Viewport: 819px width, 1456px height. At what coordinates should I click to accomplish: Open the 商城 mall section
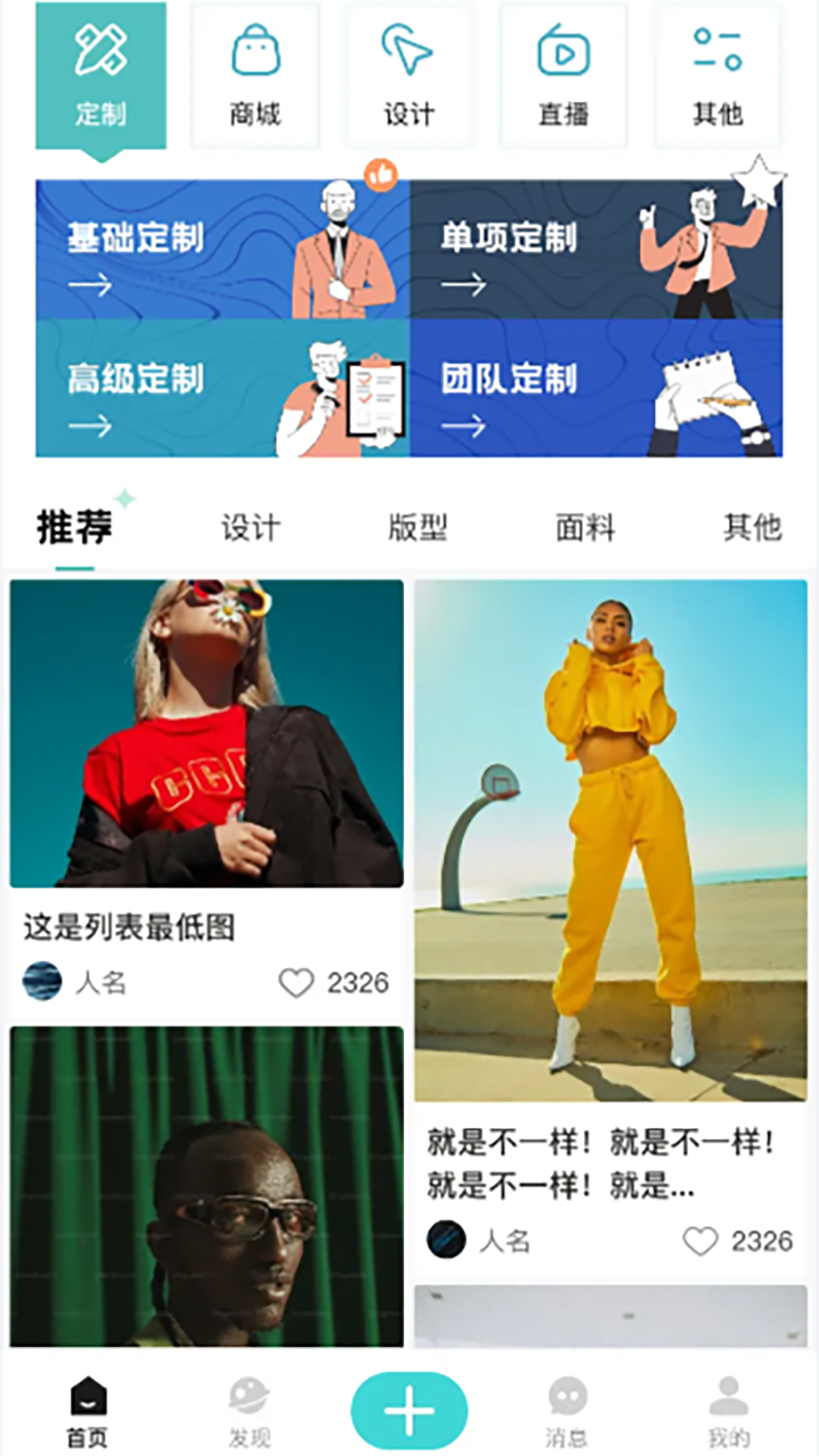click(x=255, y=72)
